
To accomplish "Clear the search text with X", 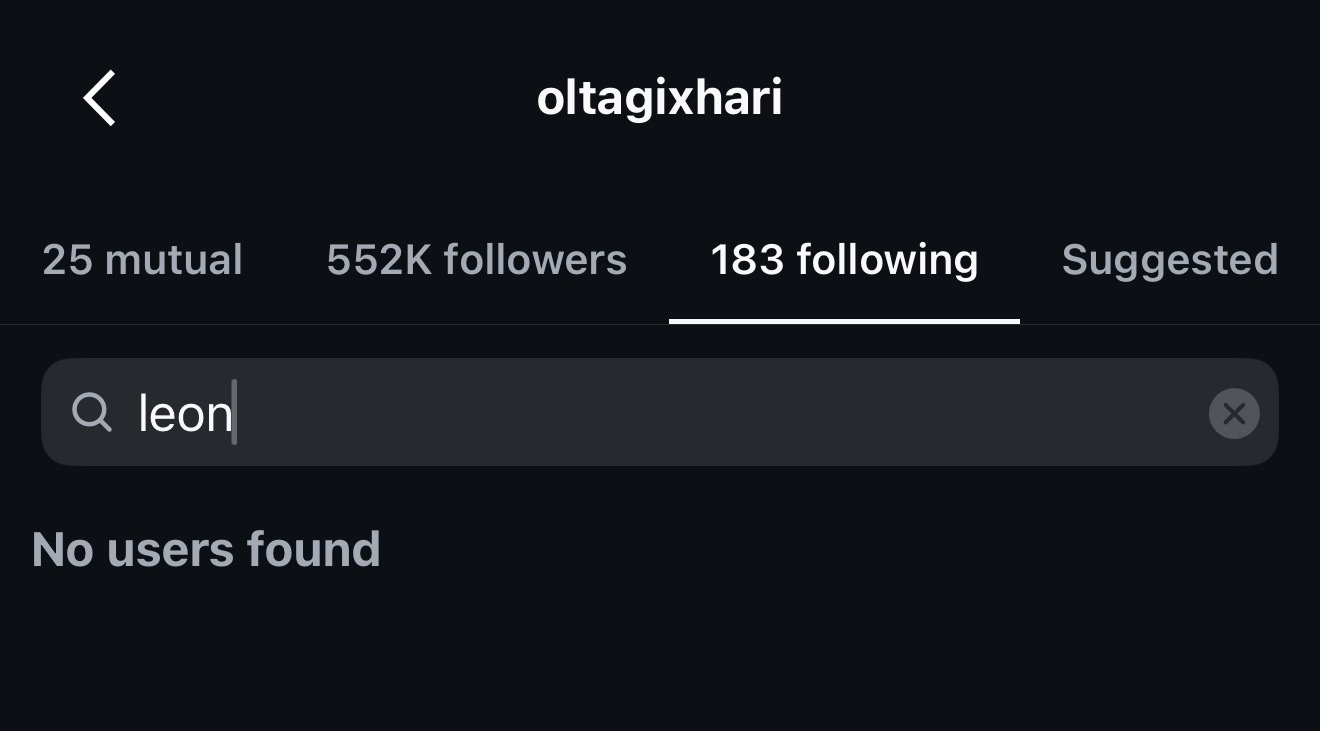I will [x=1234, y=413].
